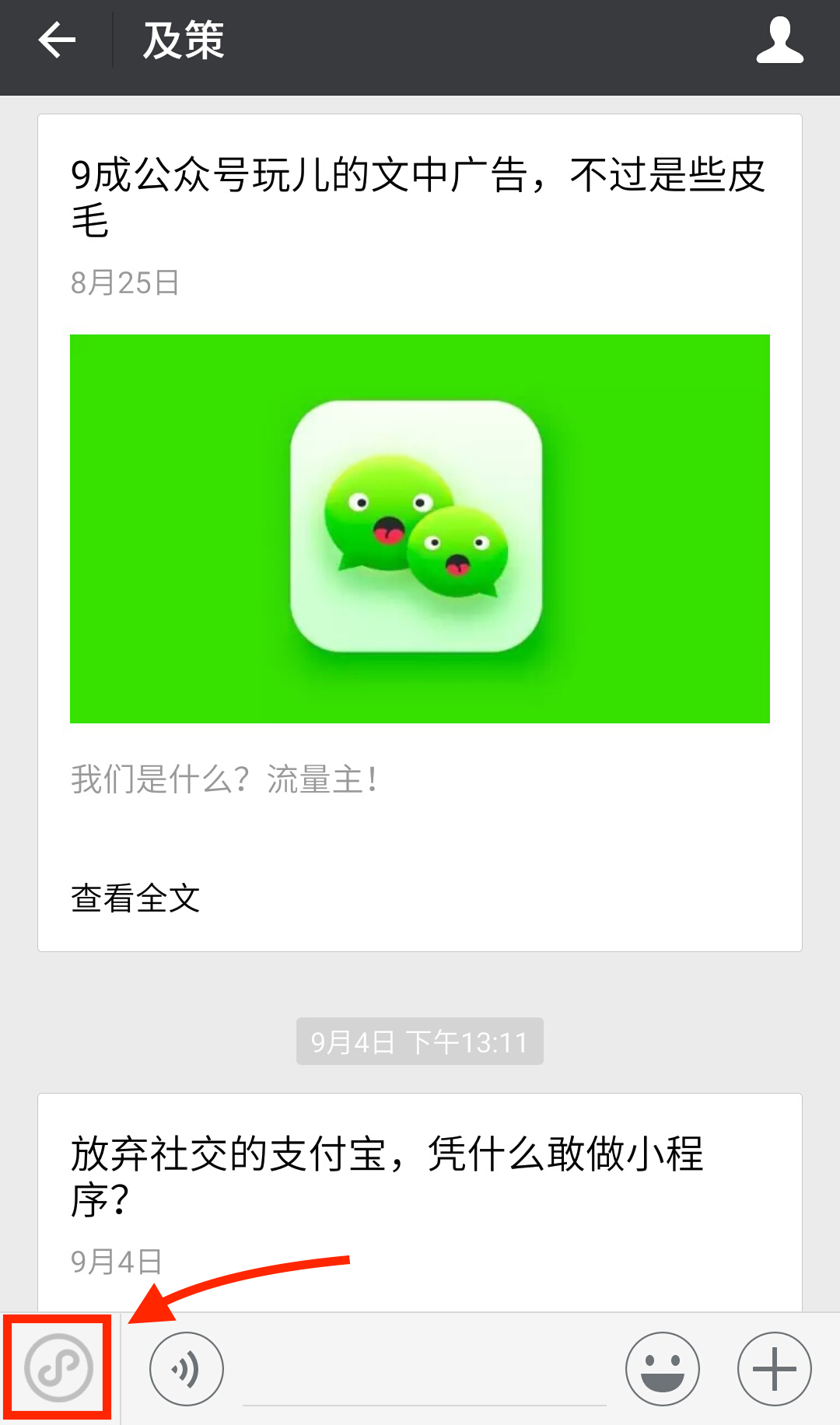Go back from the 及策 chat
This screenshot has width=840, height=1425.
coord(57,40)
